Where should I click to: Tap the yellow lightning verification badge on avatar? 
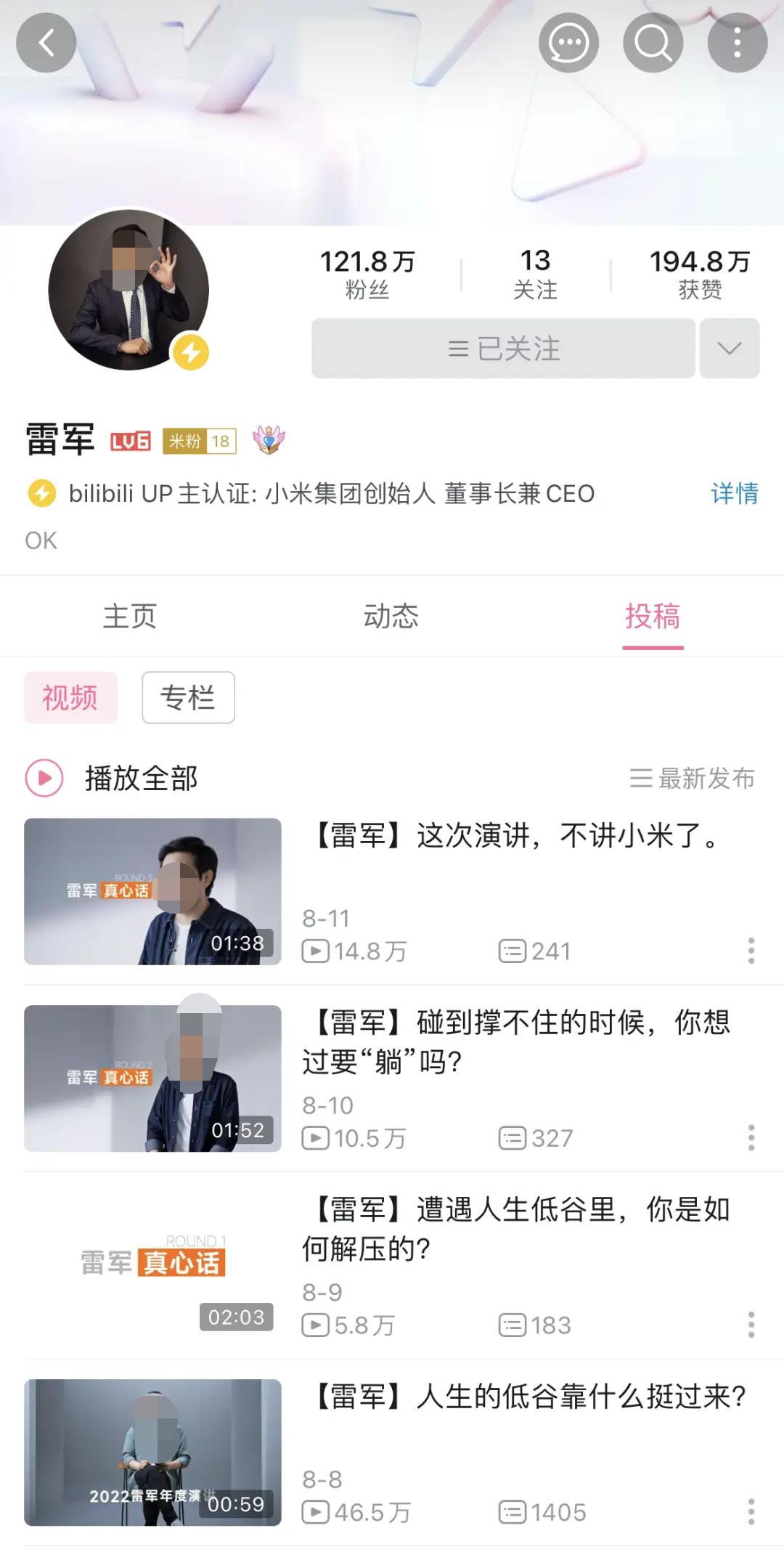point(190,352)
